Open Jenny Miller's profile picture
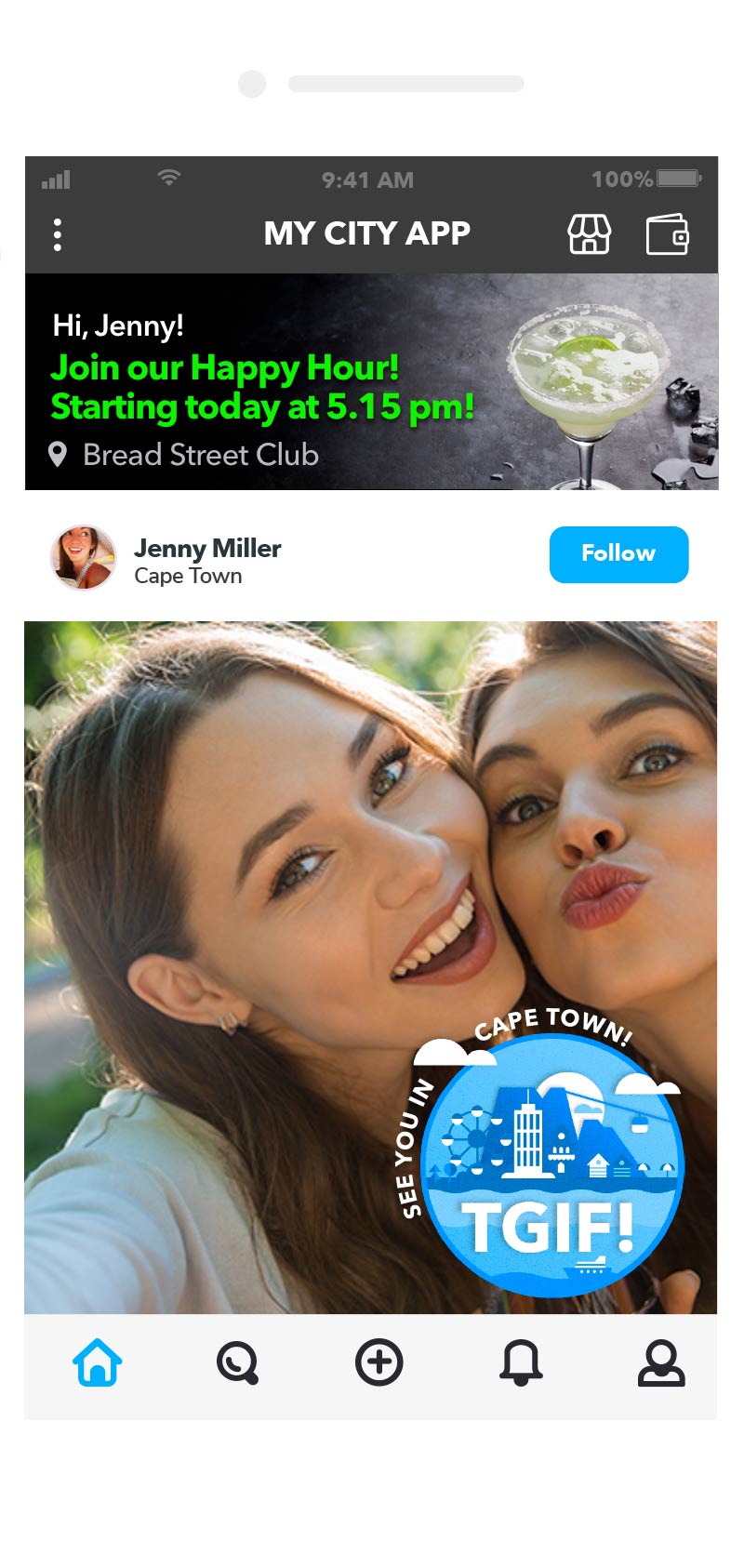Viewport: 744px width, 1568px height. 83,557
